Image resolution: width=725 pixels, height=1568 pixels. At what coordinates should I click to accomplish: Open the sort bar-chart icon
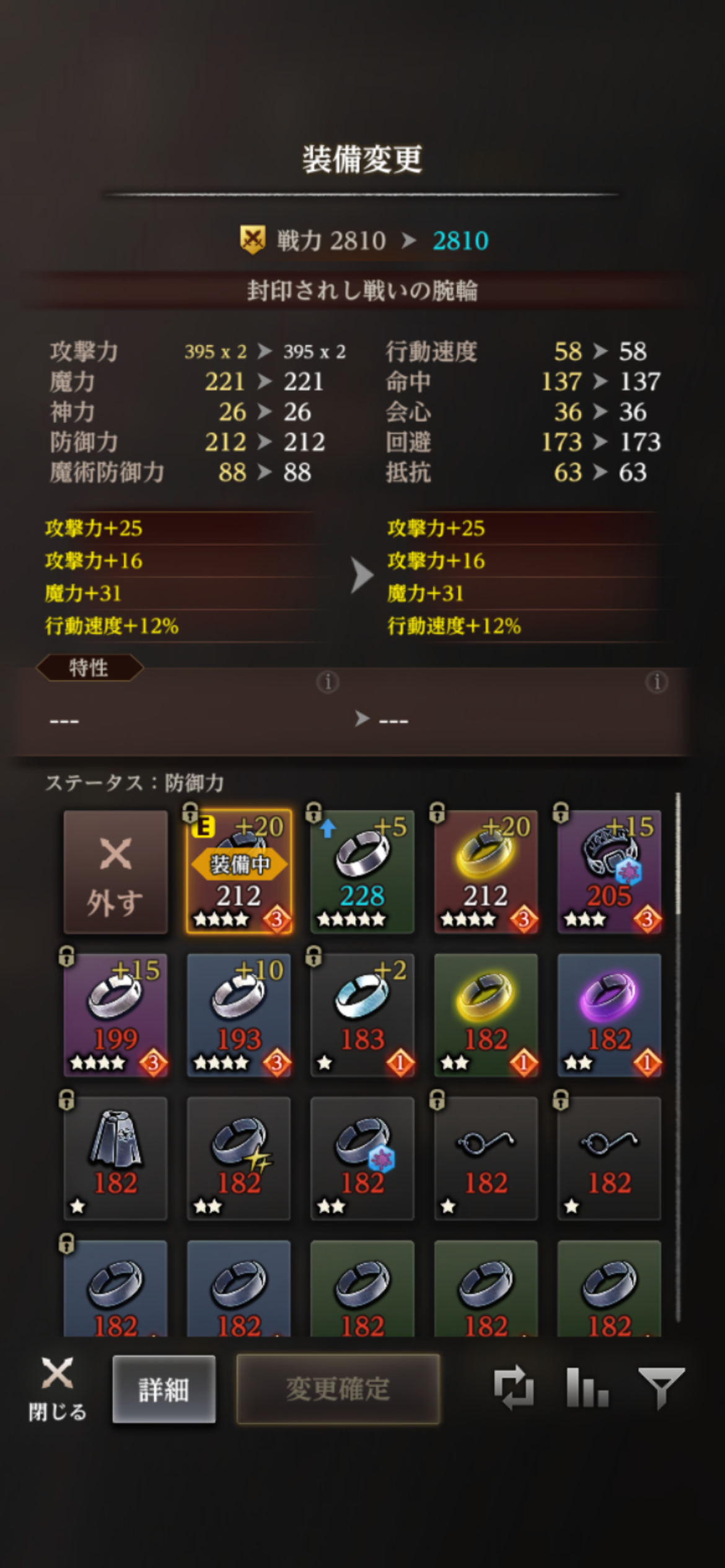(587, 1387)
